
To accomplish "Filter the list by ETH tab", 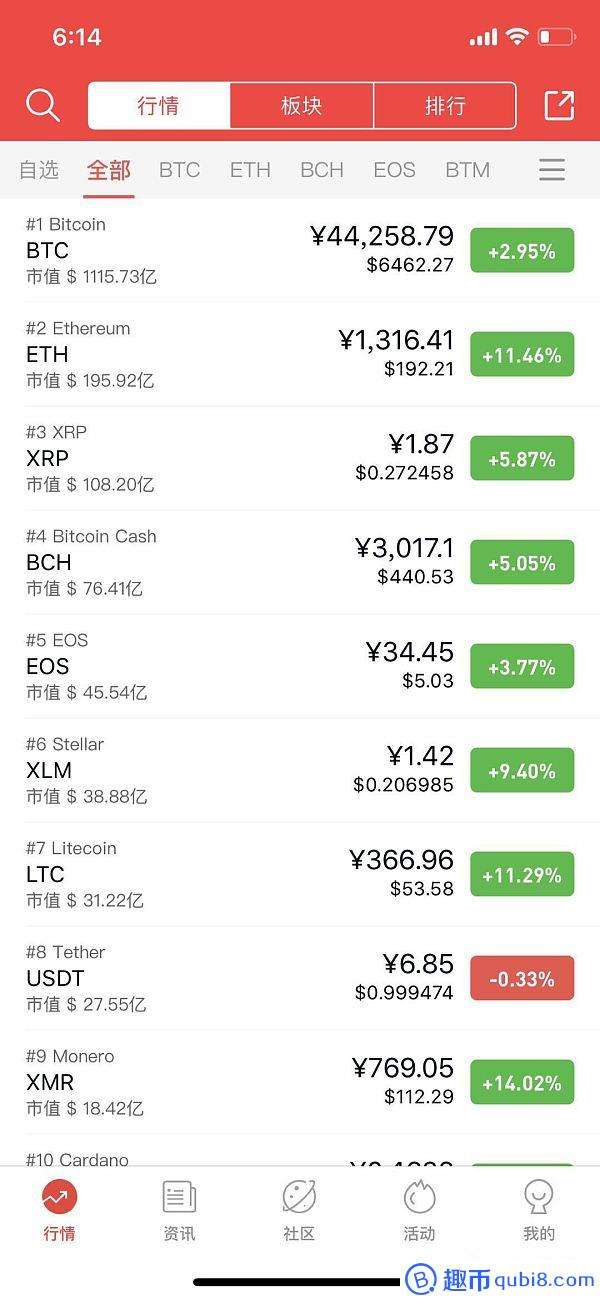I will 250,170.
